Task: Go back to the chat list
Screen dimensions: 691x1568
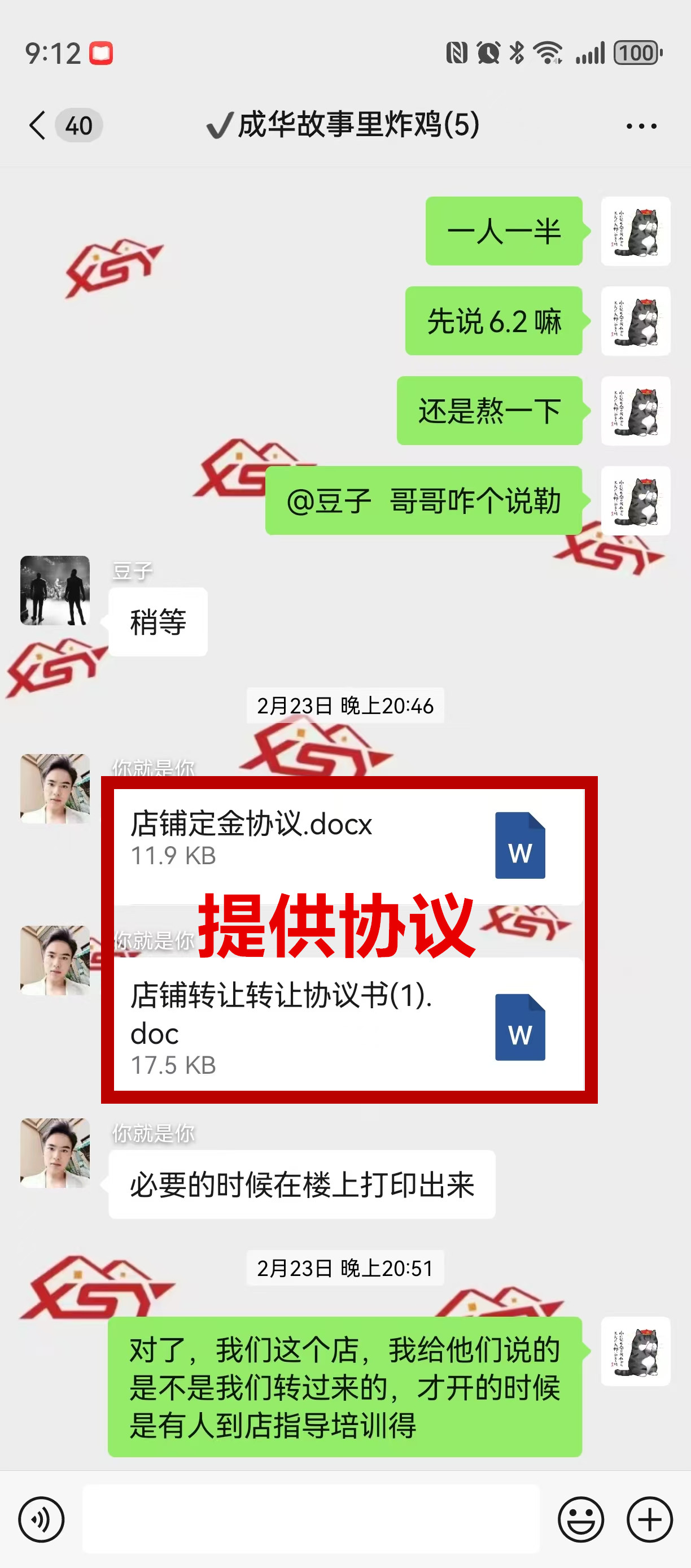Action: point(38,125)
